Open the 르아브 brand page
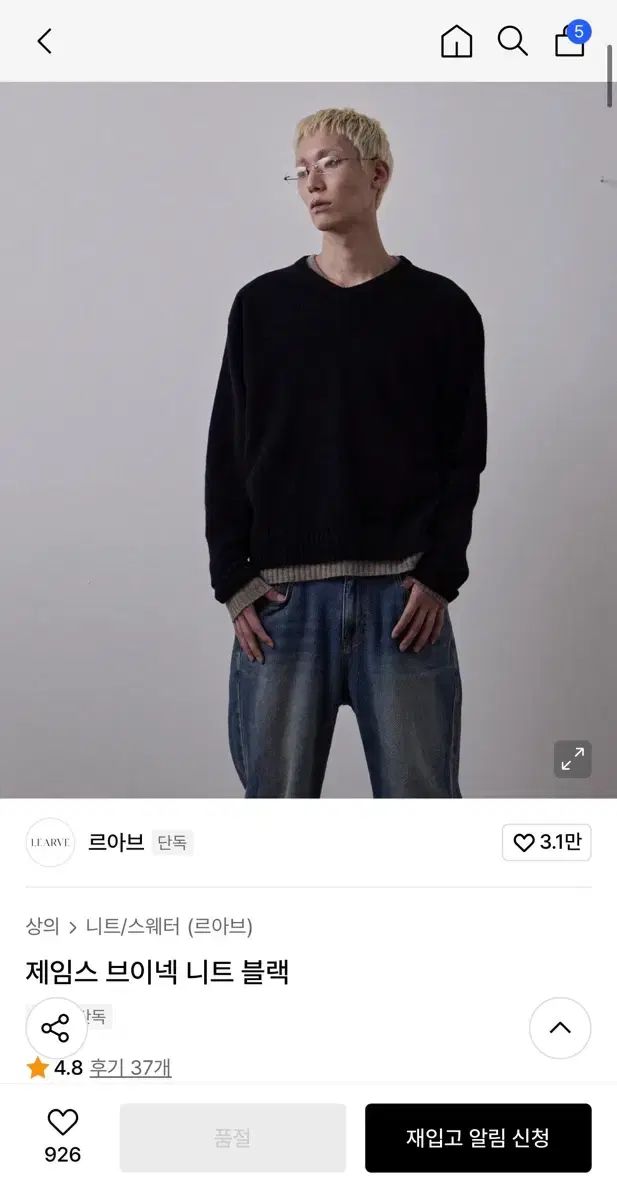The width and height of the screenshot is (617, 1200). (x=116, y=842)
